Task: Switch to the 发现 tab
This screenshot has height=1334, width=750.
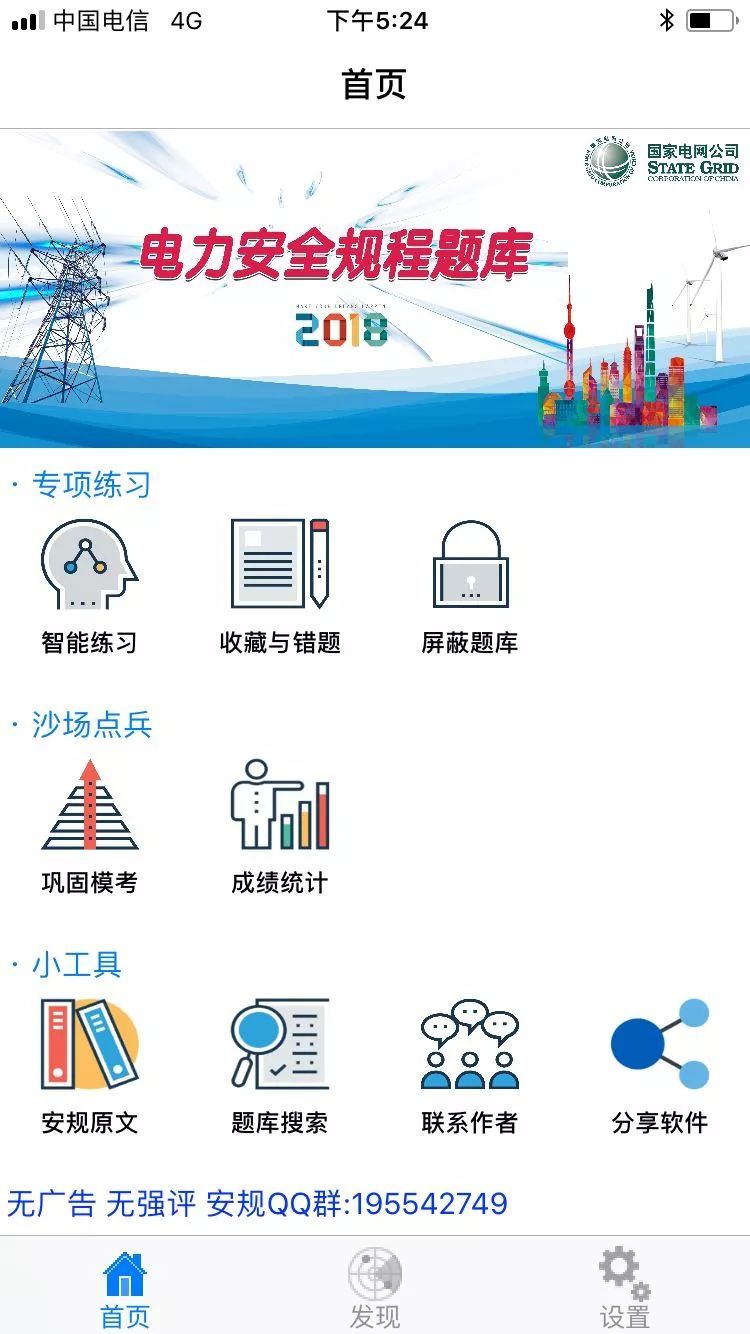Action: 375,1288
